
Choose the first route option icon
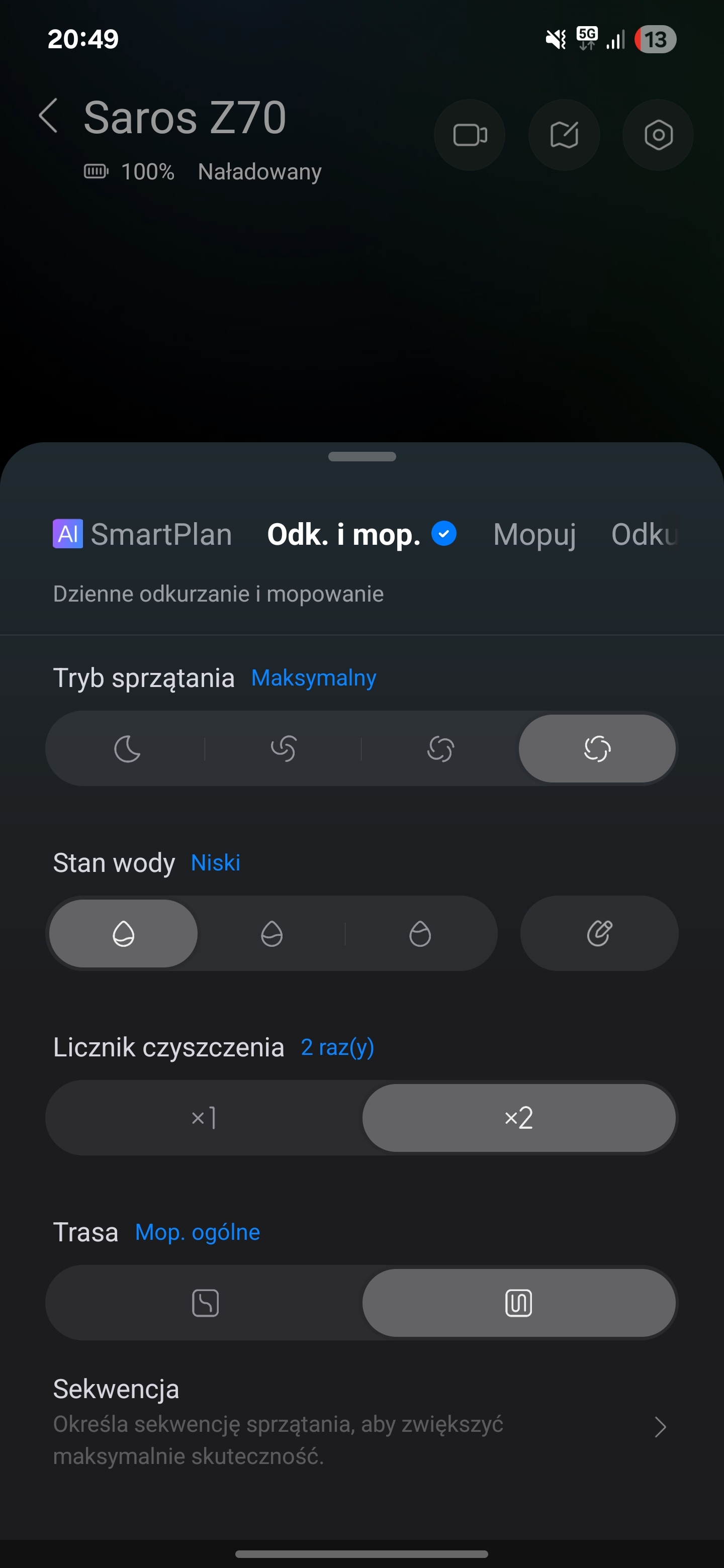205,1303
